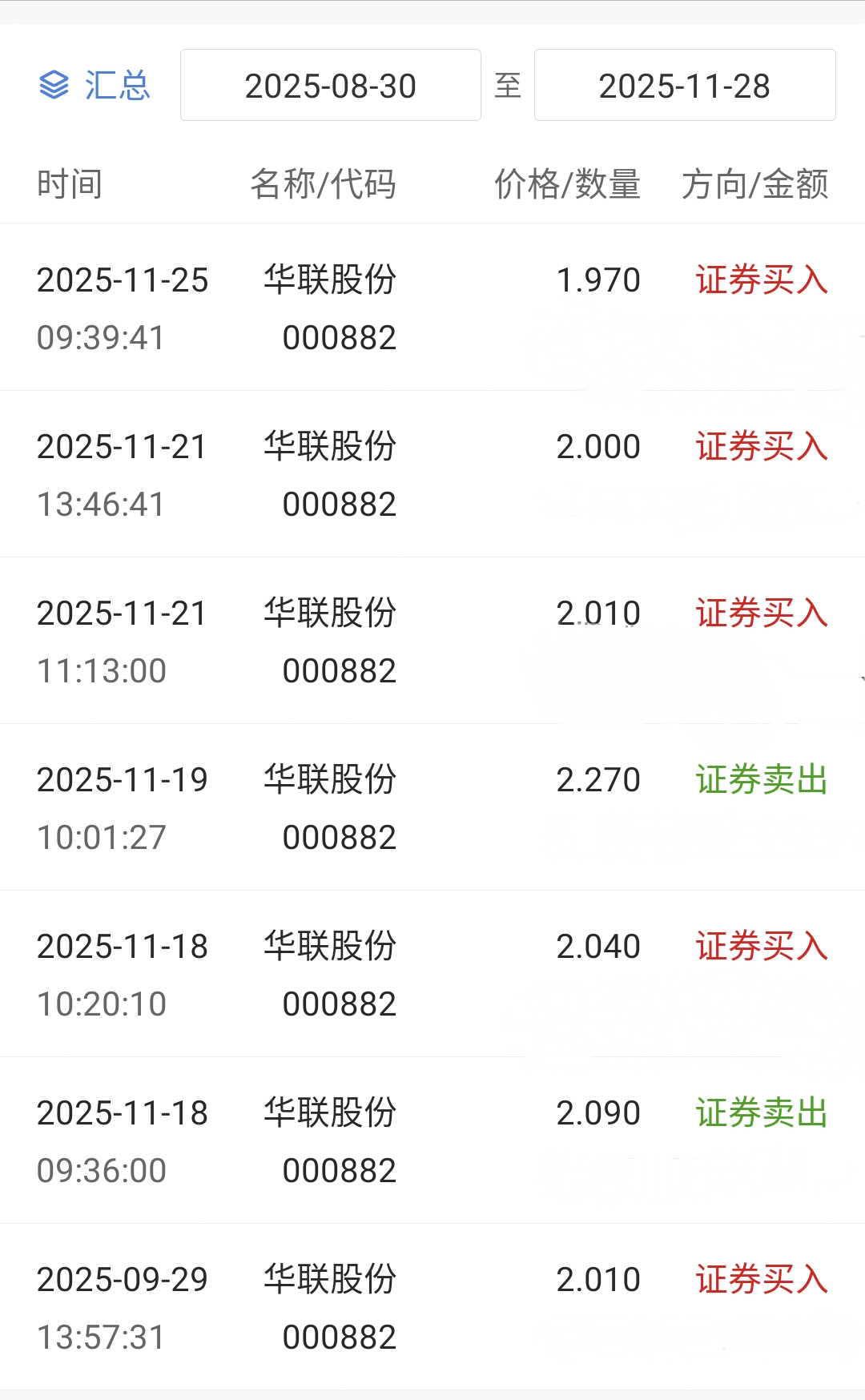Open the 2025-11-18 09:36:00 sell record

click(432, 1141)
